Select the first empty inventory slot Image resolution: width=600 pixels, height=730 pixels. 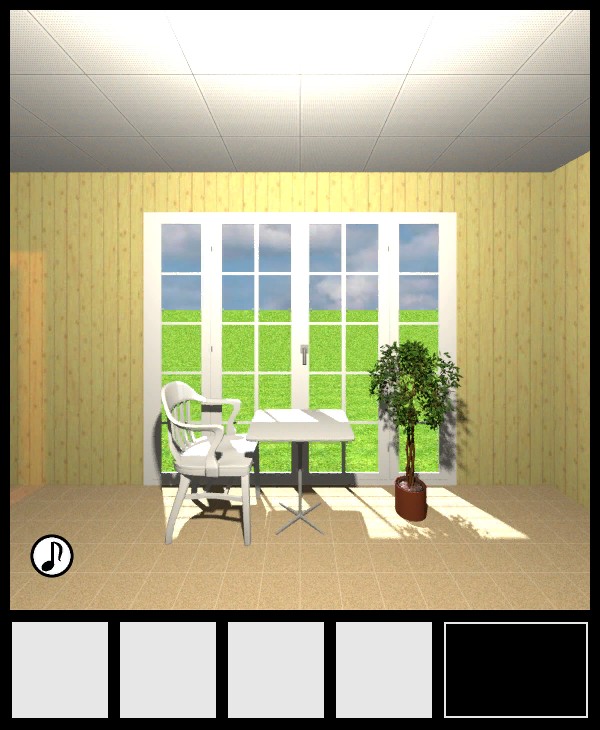coord(60,670)
